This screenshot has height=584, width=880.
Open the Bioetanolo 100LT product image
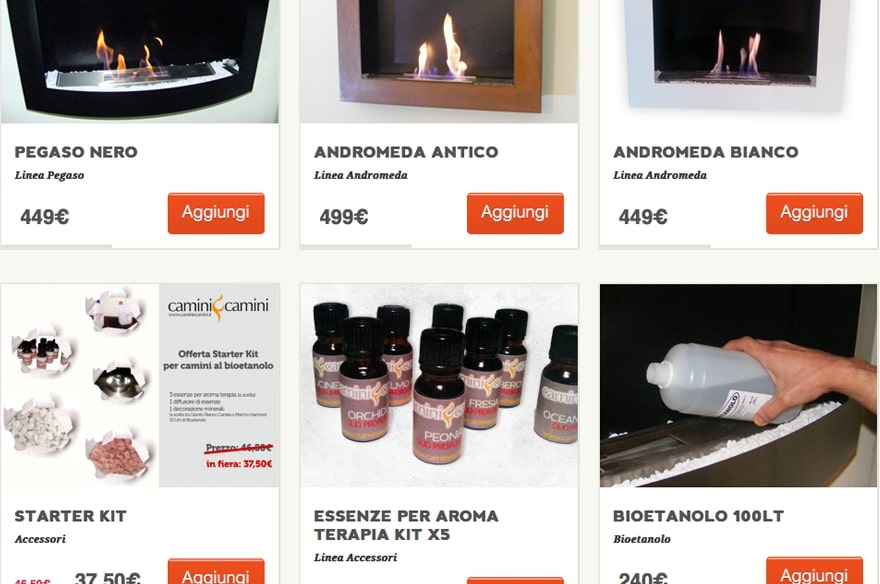[x=738, y=385]
